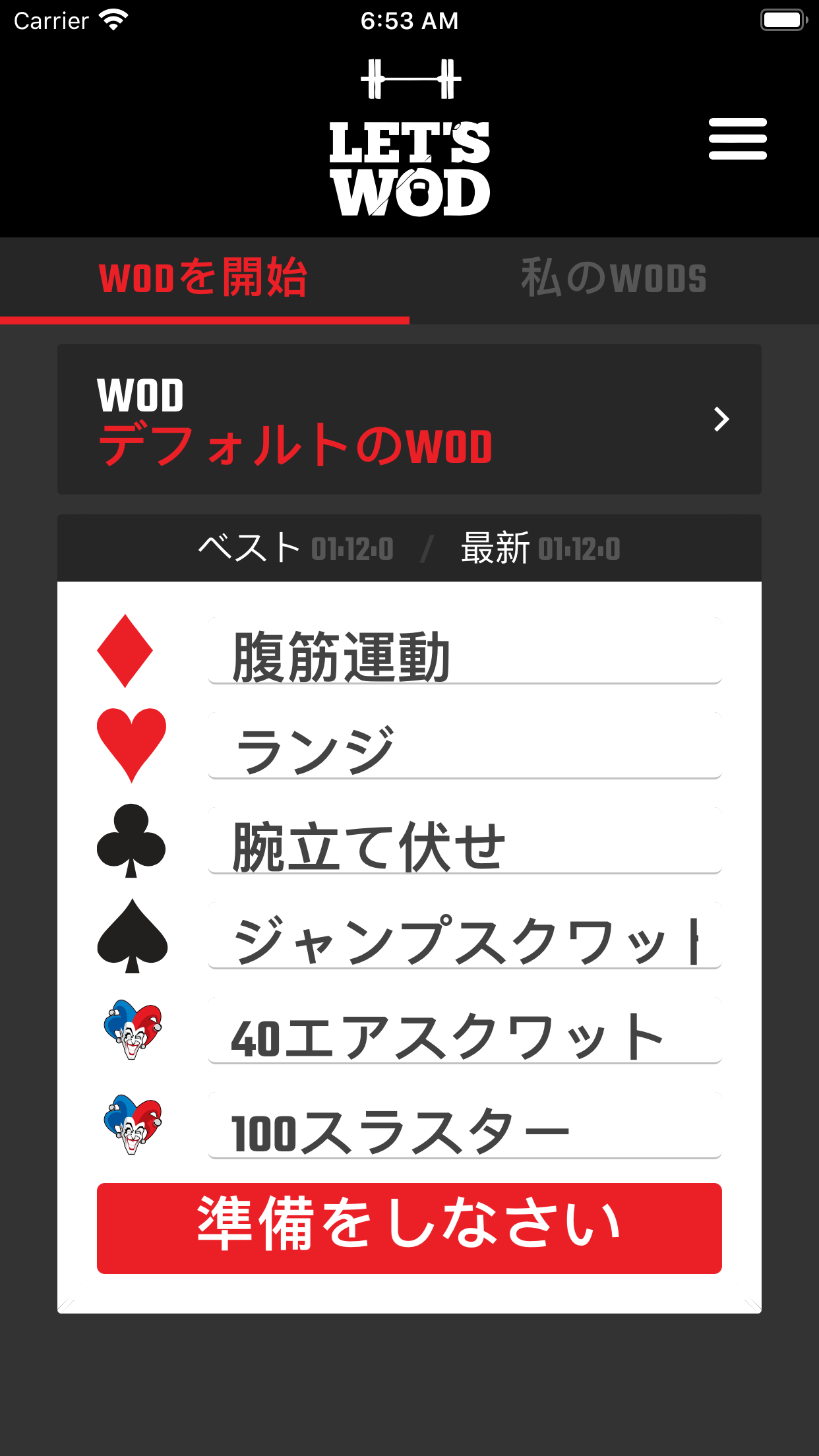Select the WODを開始 tab

pos(204,278)
